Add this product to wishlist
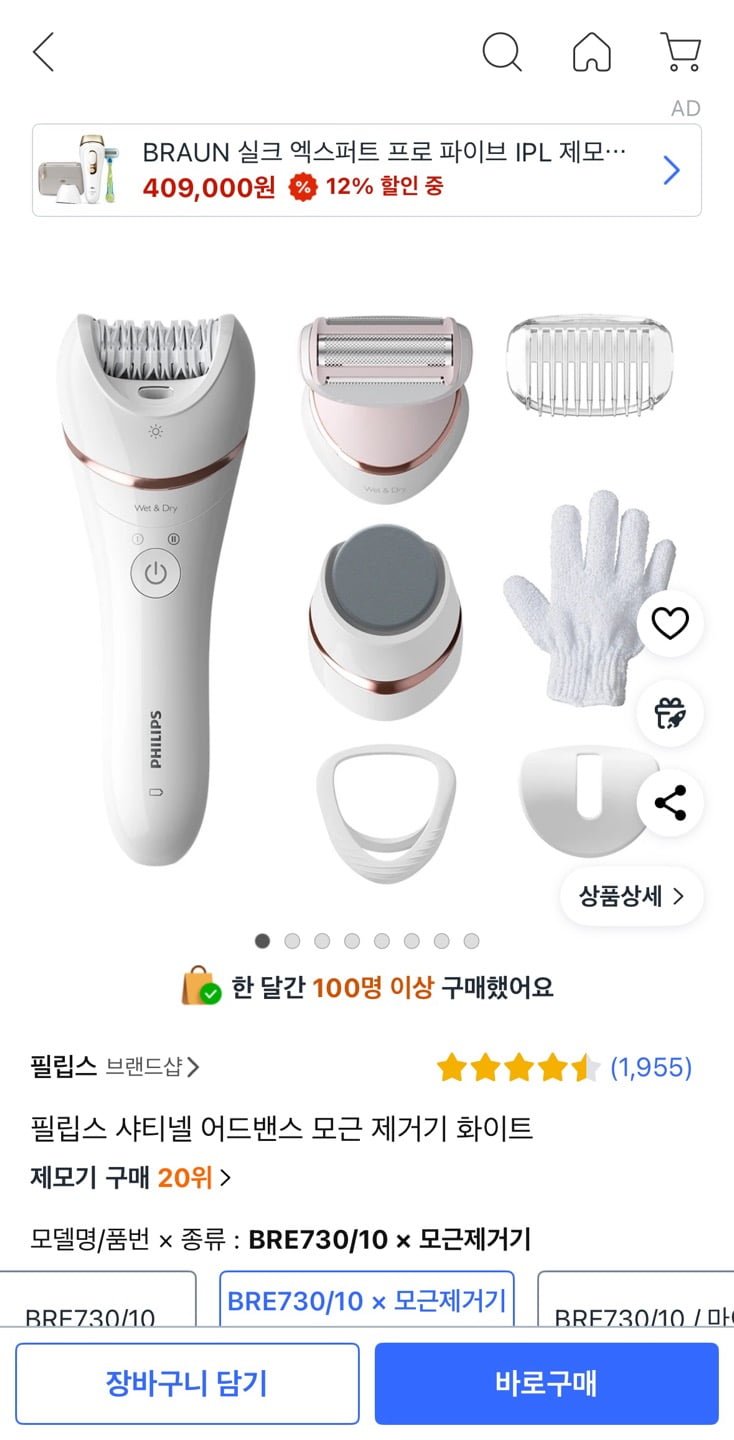This screenshot has height=1440, width=734. [670, 624]
